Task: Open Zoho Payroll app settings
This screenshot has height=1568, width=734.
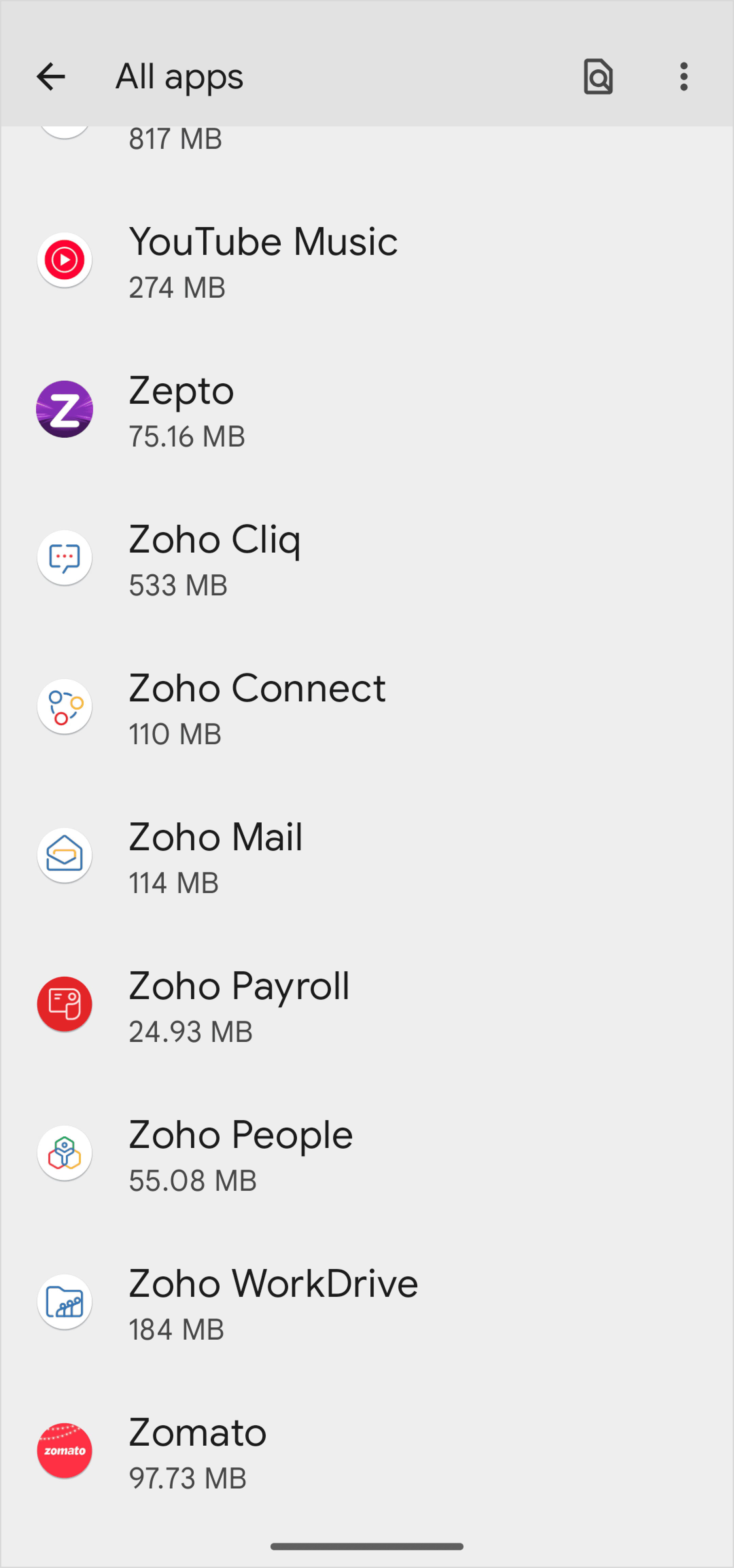Action: point(367,1005)
